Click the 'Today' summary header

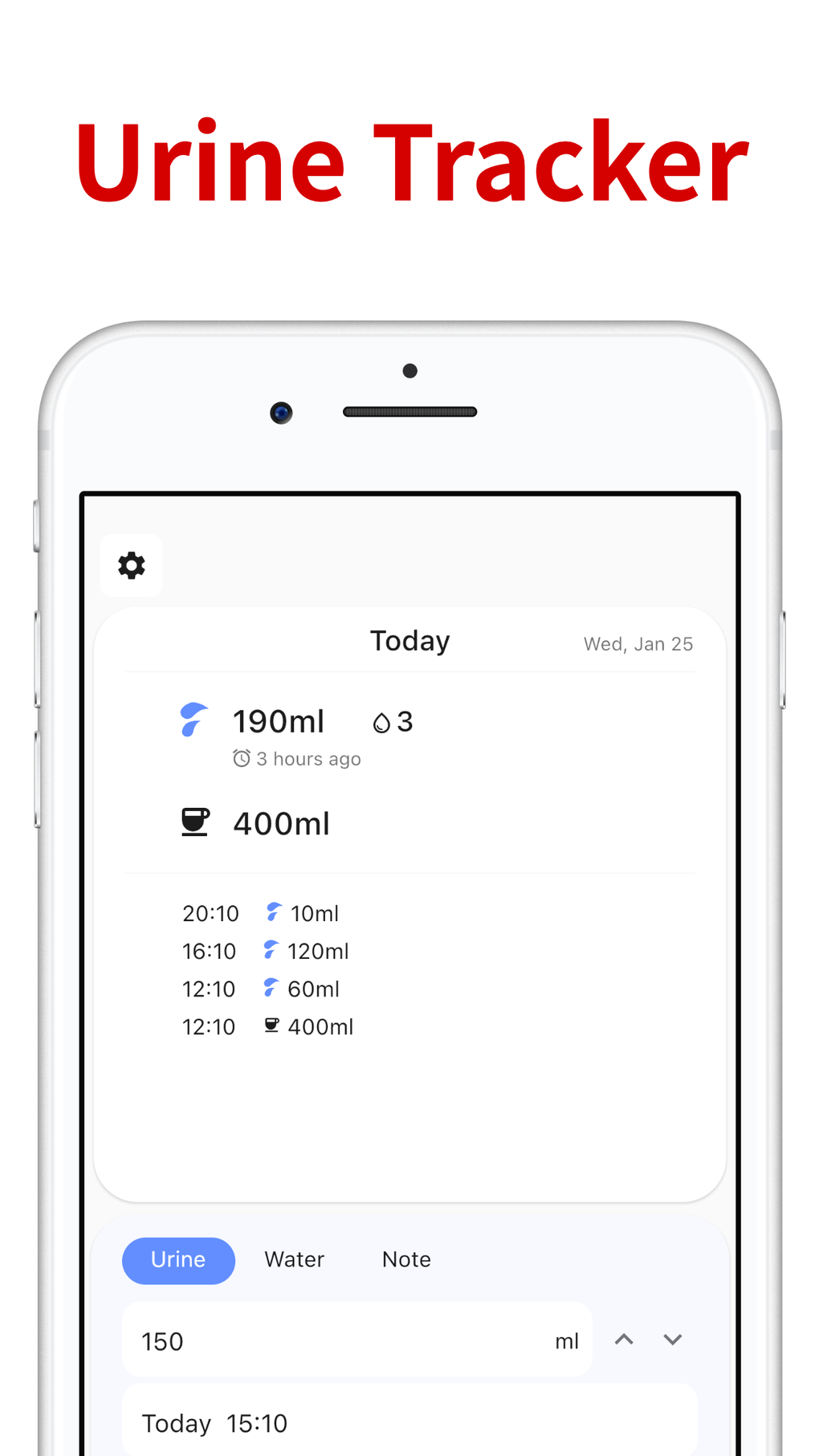(x=409, y=640)
